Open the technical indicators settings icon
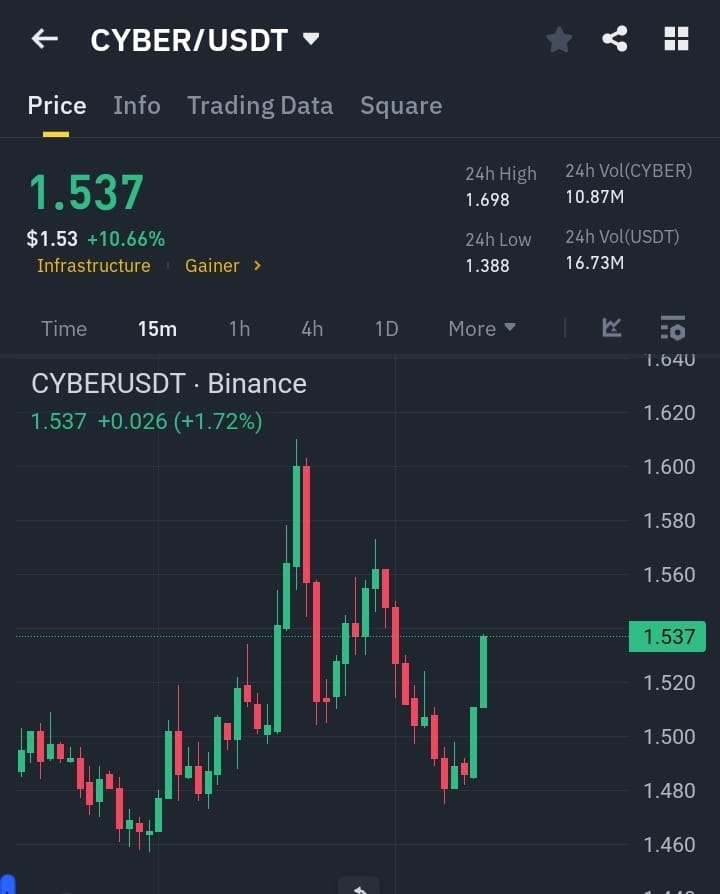This screenshot has height=894, width=720. click(671, 328)
